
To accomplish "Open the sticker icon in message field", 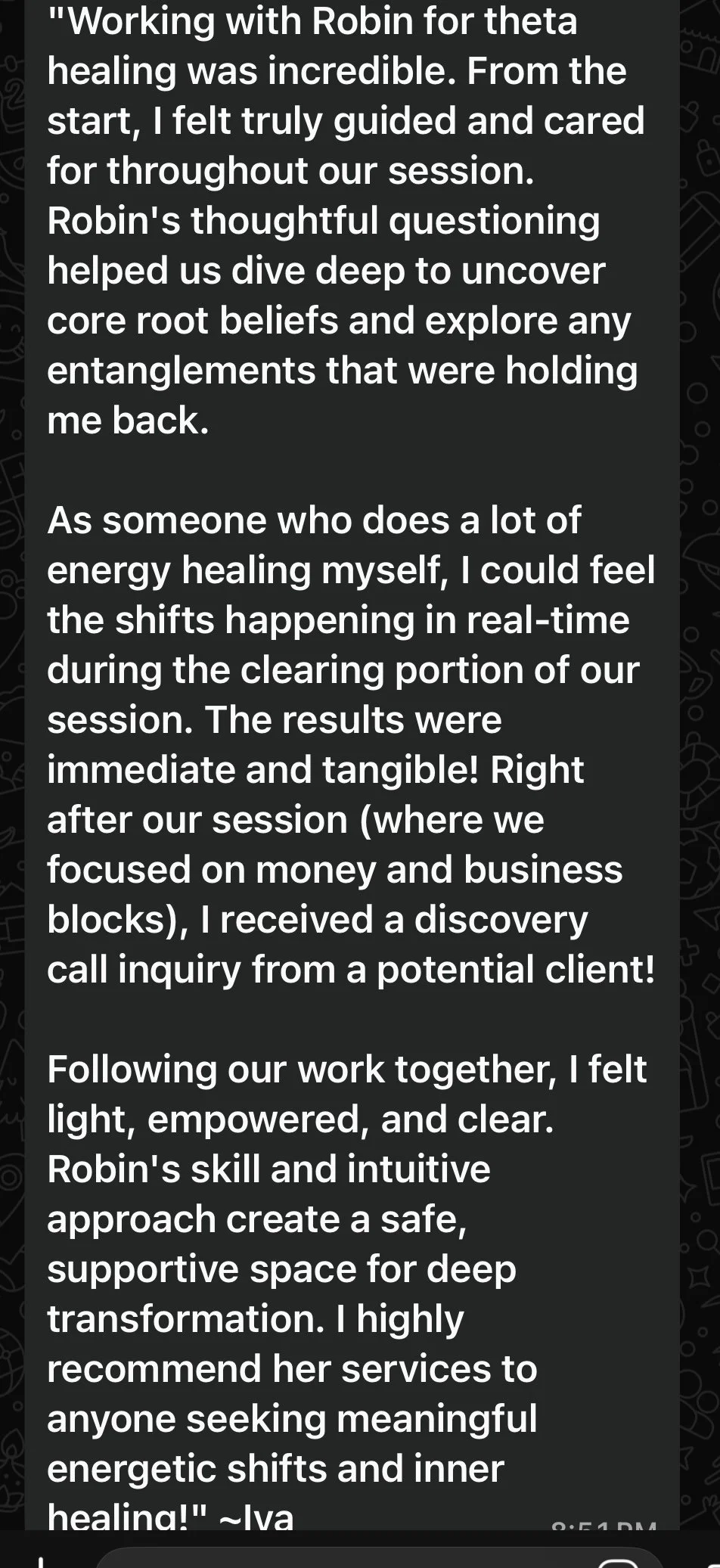I will [x=618, y=1563].
